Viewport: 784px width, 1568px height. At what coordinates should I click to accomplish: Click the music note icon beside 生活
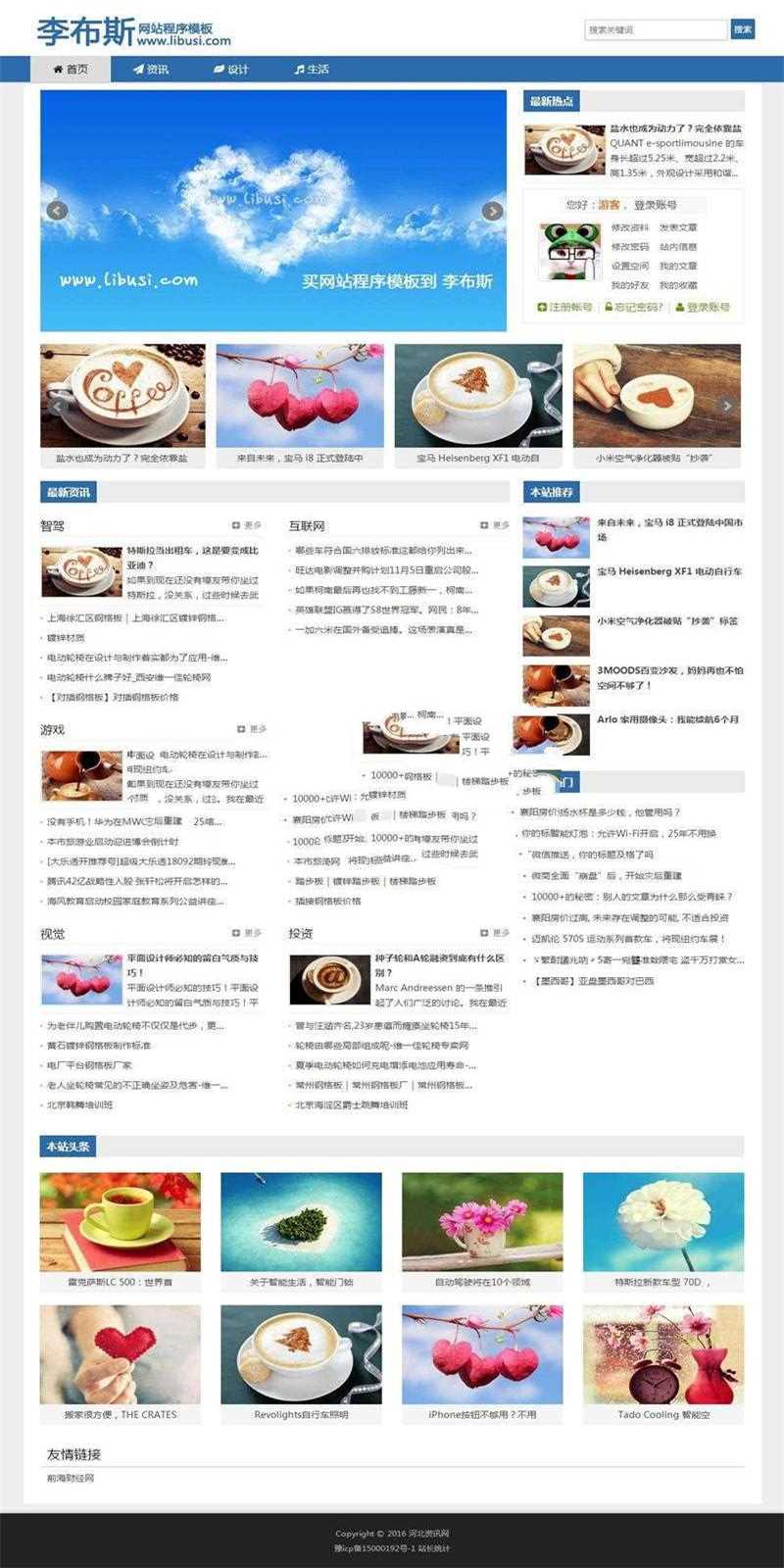point(299,70)
